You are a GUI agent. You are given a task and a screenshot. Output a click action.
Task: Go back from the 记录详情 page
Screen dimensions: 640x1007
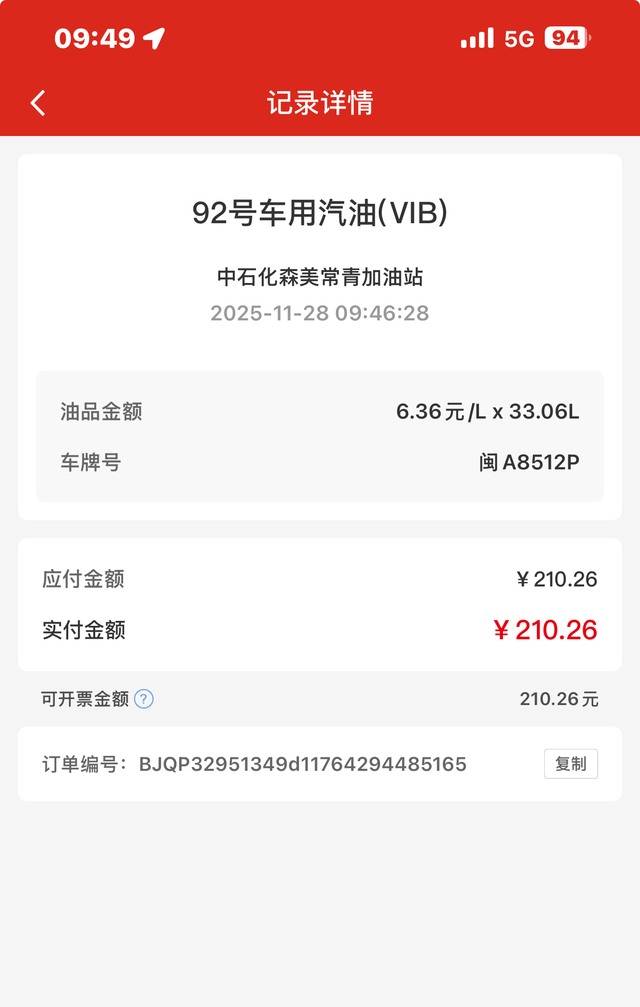38,103
